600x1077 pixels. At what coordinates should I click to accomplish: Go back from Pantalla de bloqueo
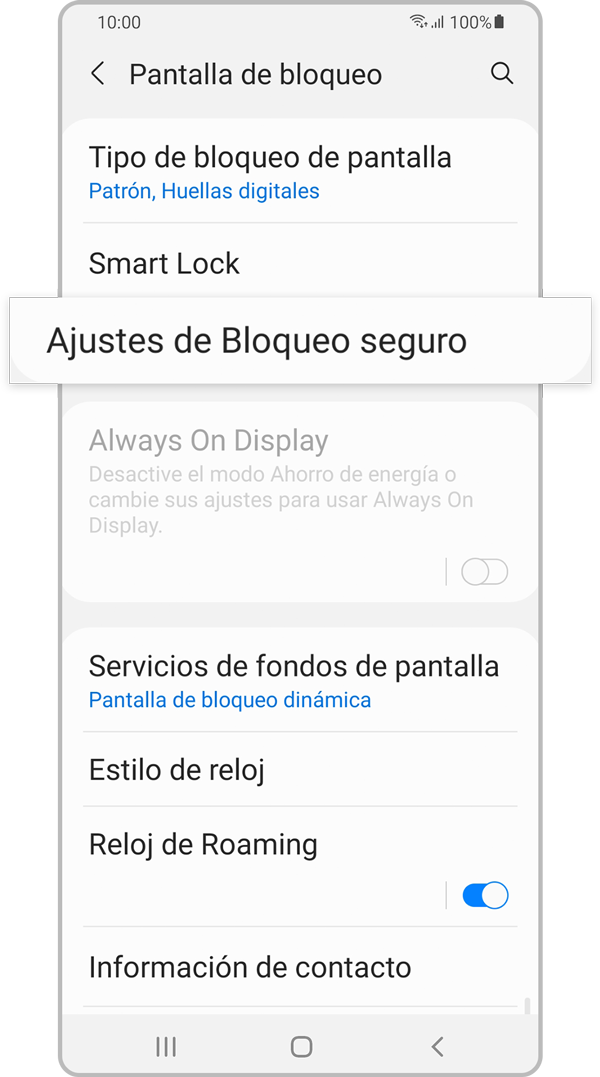tap(98, 74)
